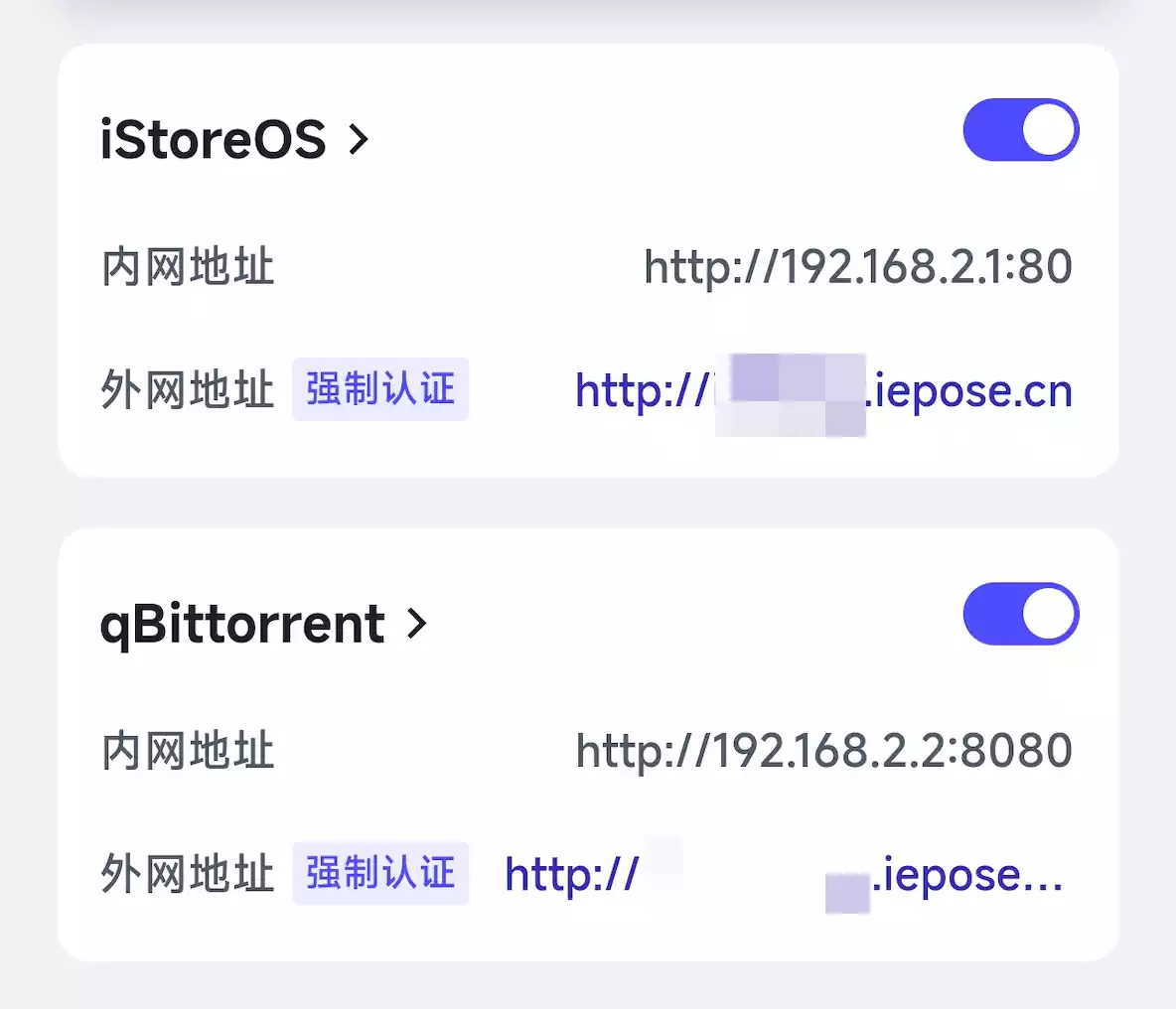1176x1009 pixels.
Task: Open the qBittorrent service details
Action: 263,624
